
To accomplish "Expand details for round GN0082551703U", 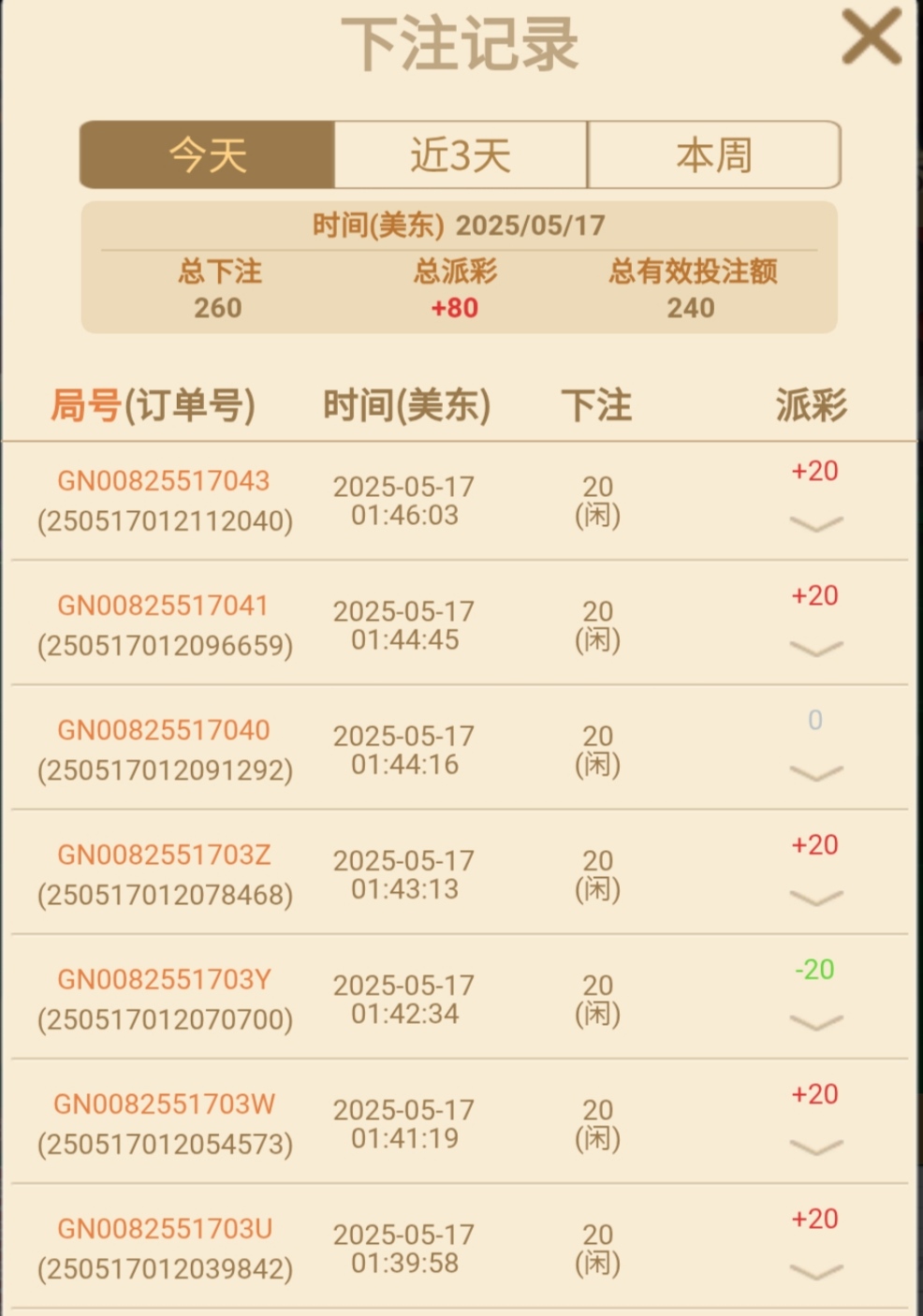I will pyautogui.click(x=816, y=1272).
